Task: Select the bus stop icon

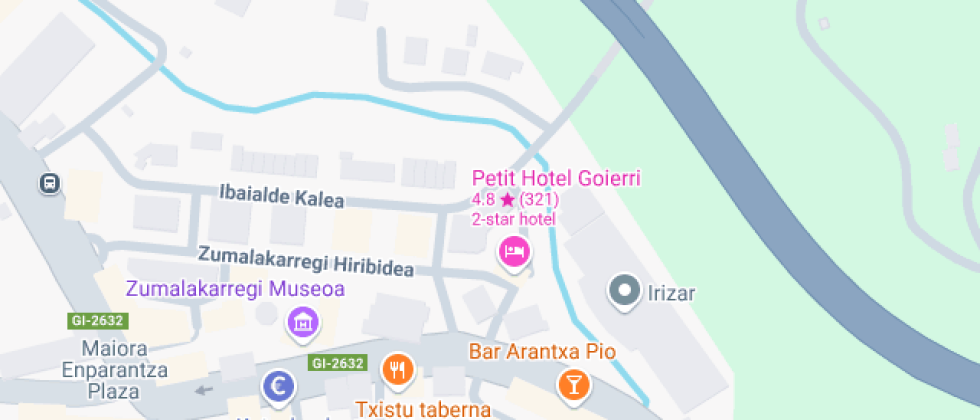Action: click(49, 184)
